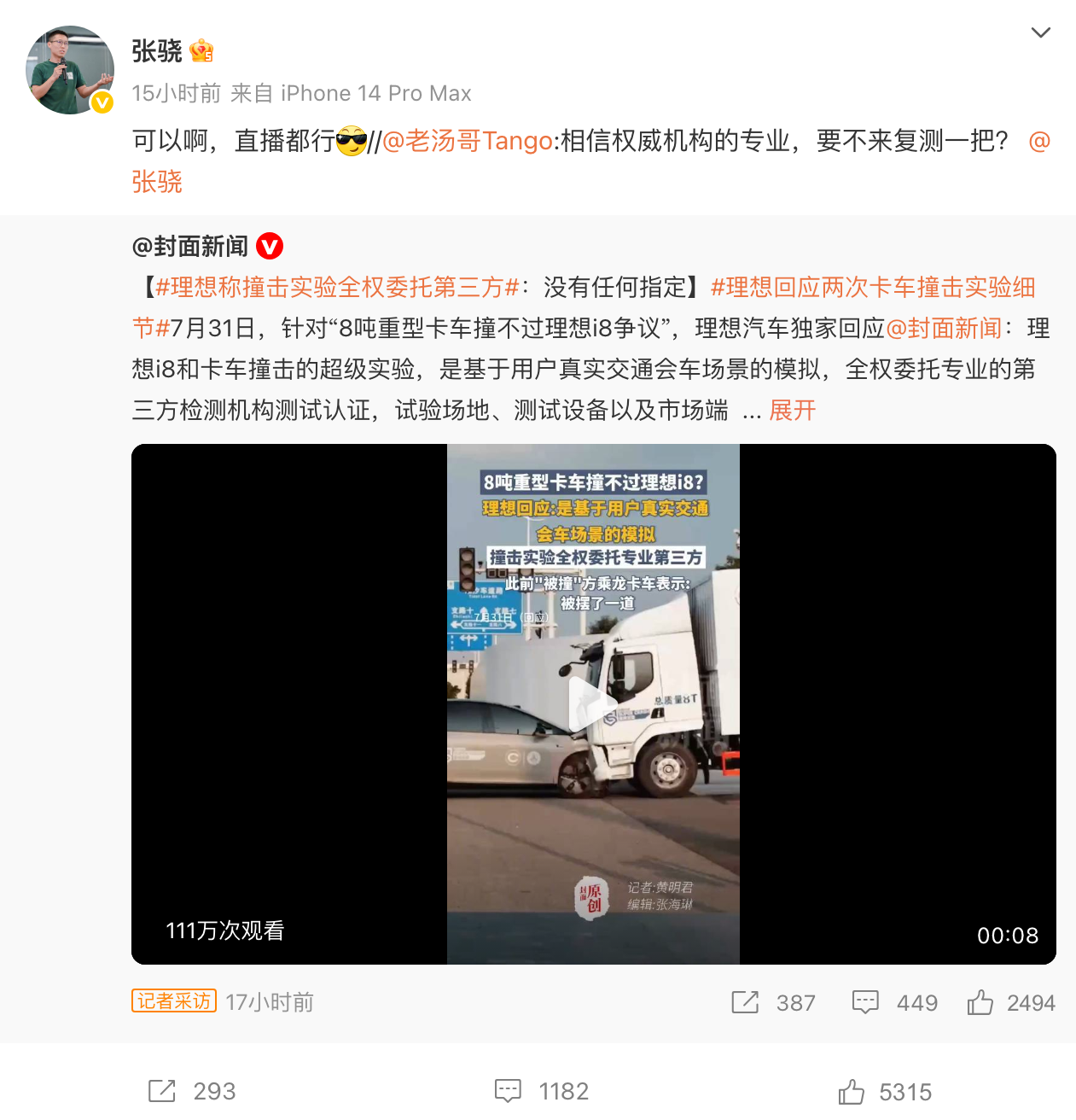1076x1120 pixels.
Task: Open hashtag #理想称撞击实验全权委托第三方#
Action: point(337,288)
